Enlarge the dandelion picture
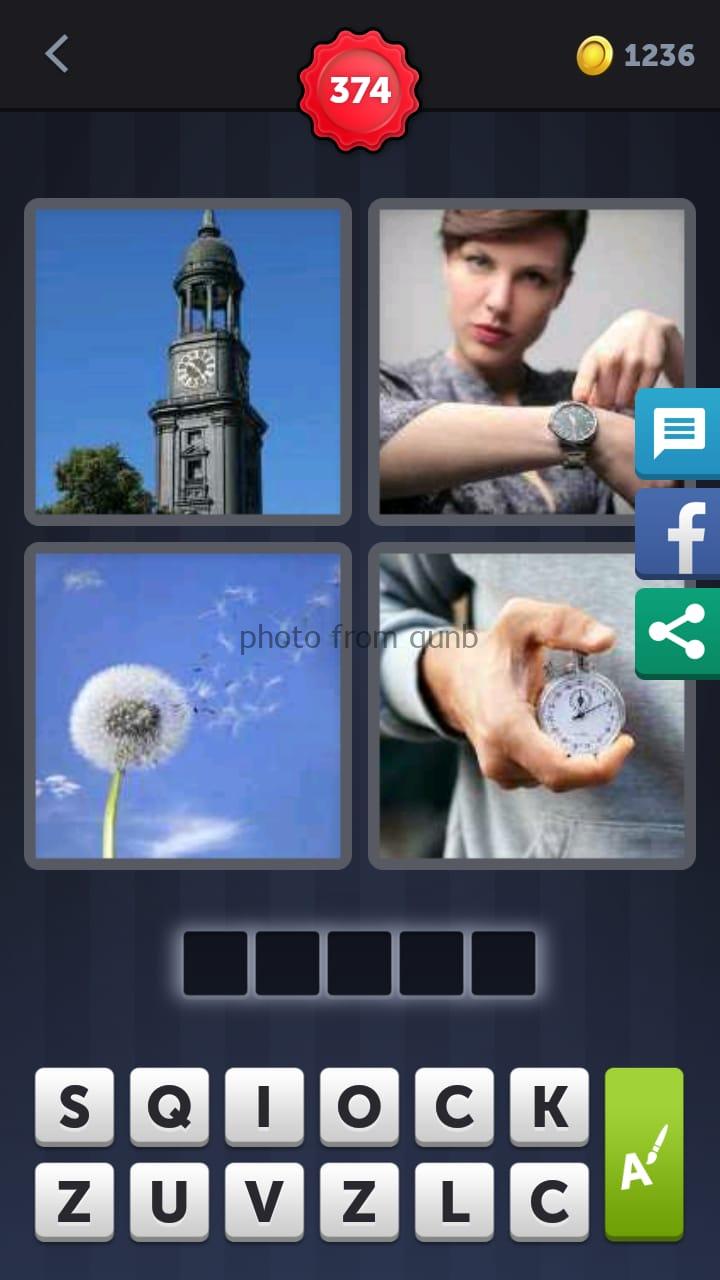The height and width of the screenshot is (1280, 720). [x=188, y=705]
